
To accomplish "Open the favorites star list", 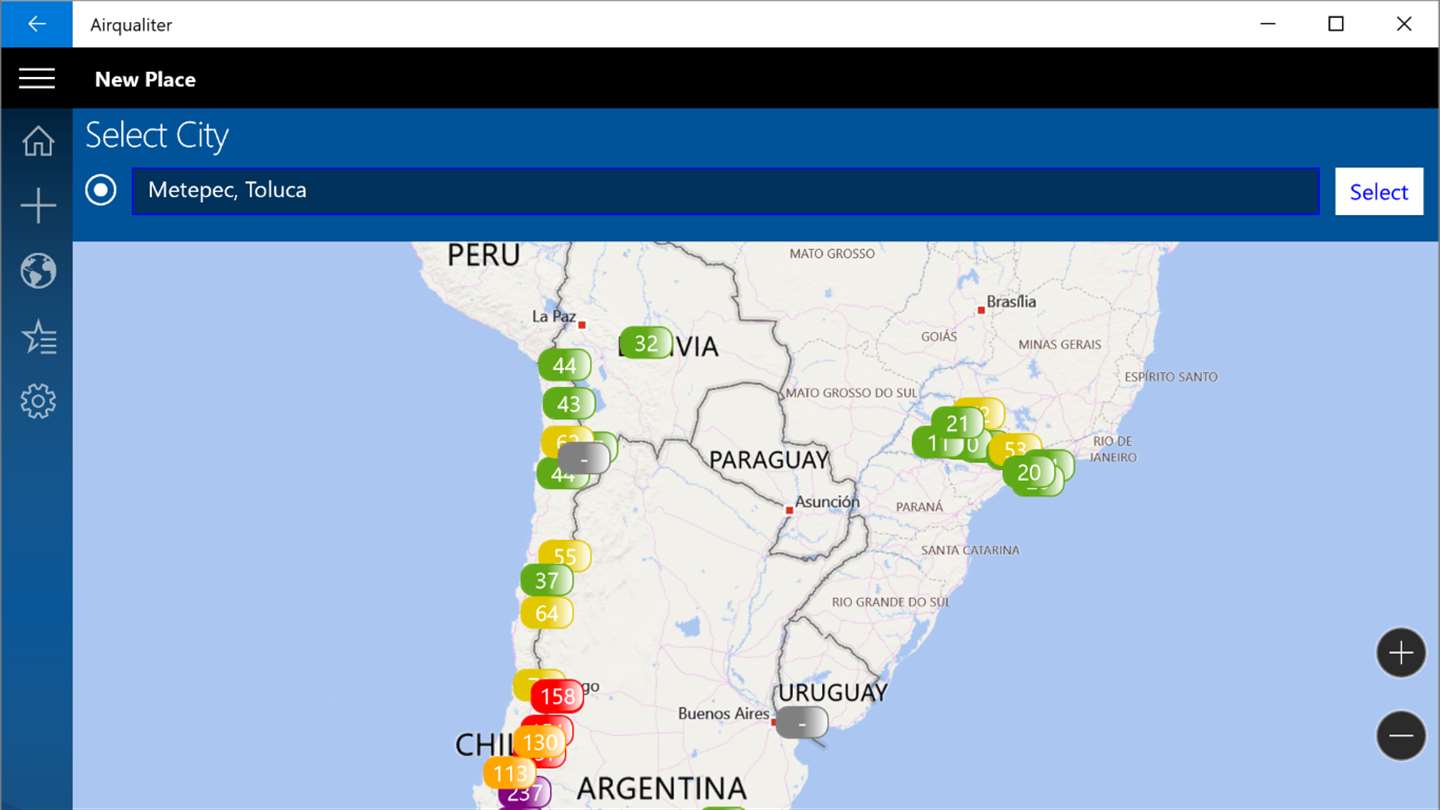I will point(38,337).
